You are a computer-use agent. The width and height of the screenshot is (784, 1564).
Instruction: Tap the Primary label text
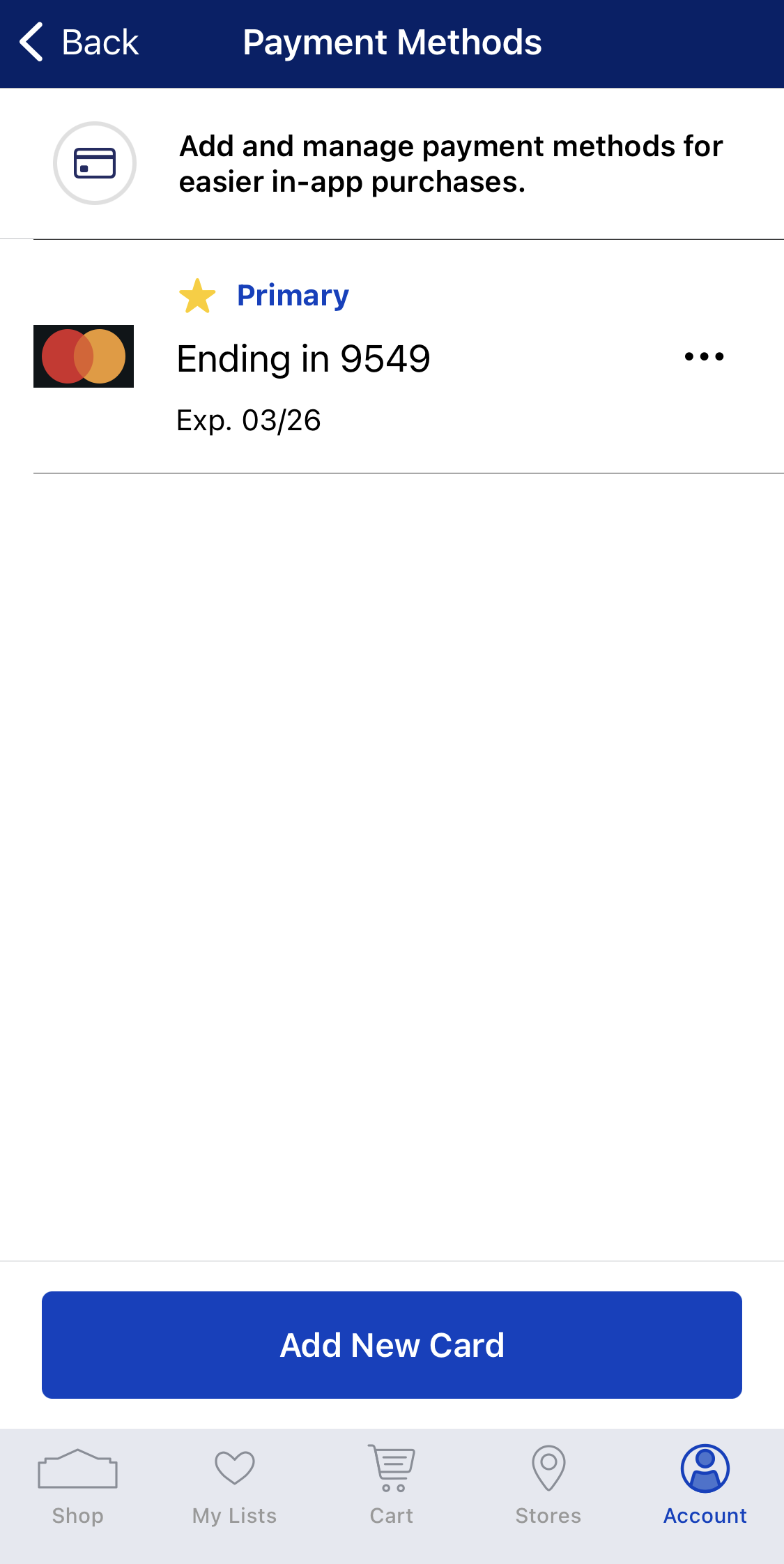pyautogui.click(x=292, y=296)
